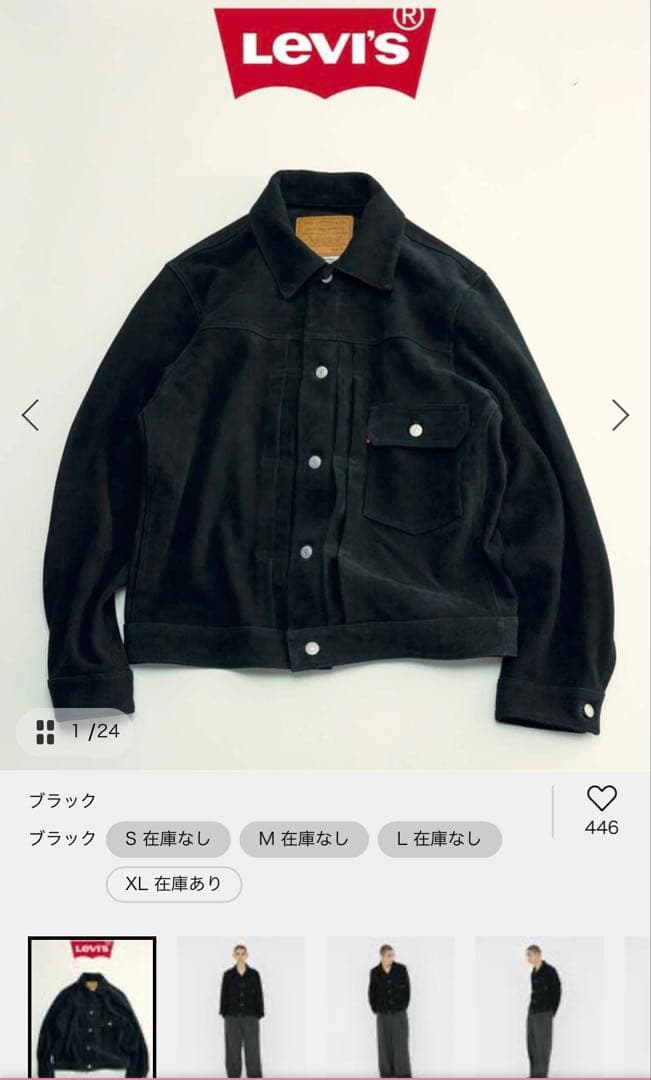Select the XL 在庫あり size
Image resolution: width=651 pixels, height=1080 pixels.
coord(174,884)
